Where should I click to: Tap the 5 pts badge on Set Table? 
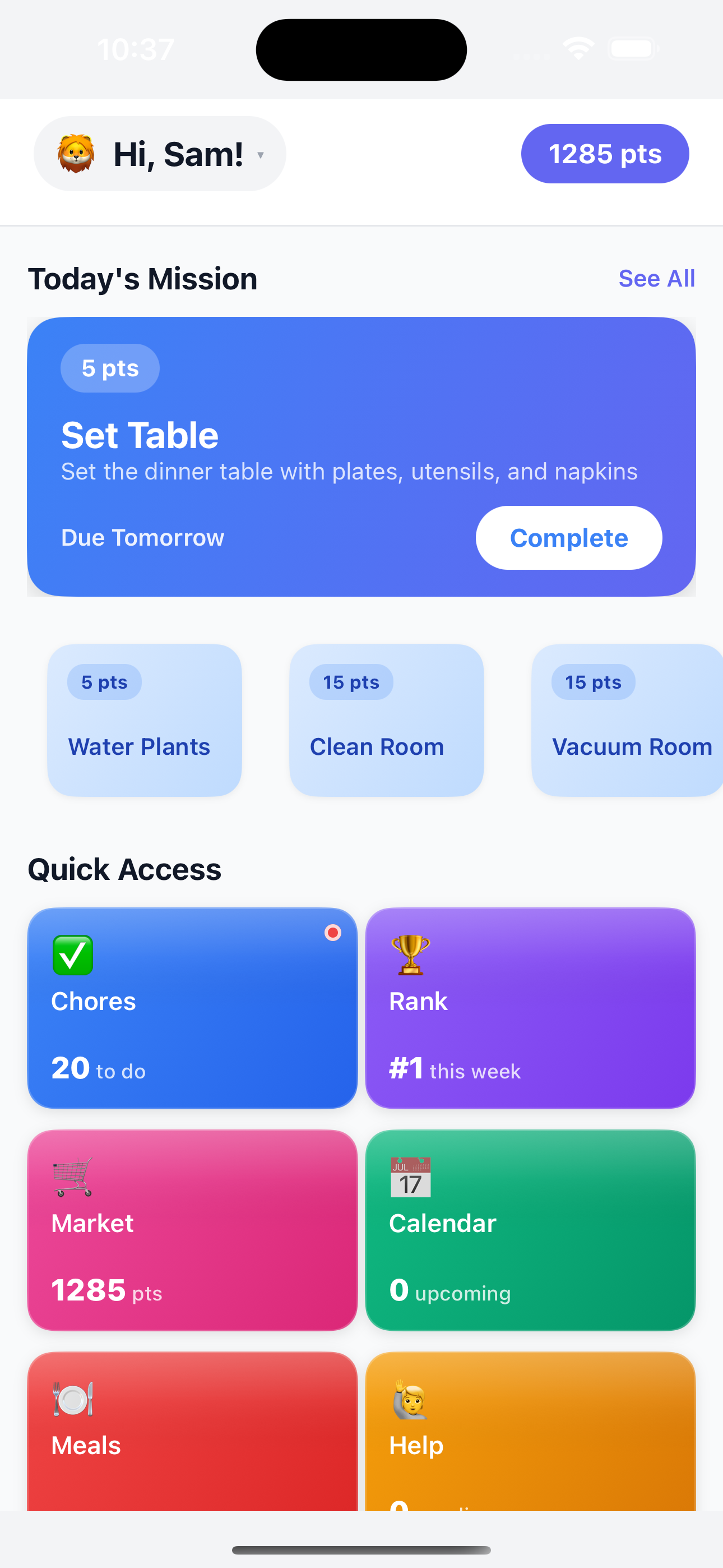pyautogui.click(x=109, y=367)
